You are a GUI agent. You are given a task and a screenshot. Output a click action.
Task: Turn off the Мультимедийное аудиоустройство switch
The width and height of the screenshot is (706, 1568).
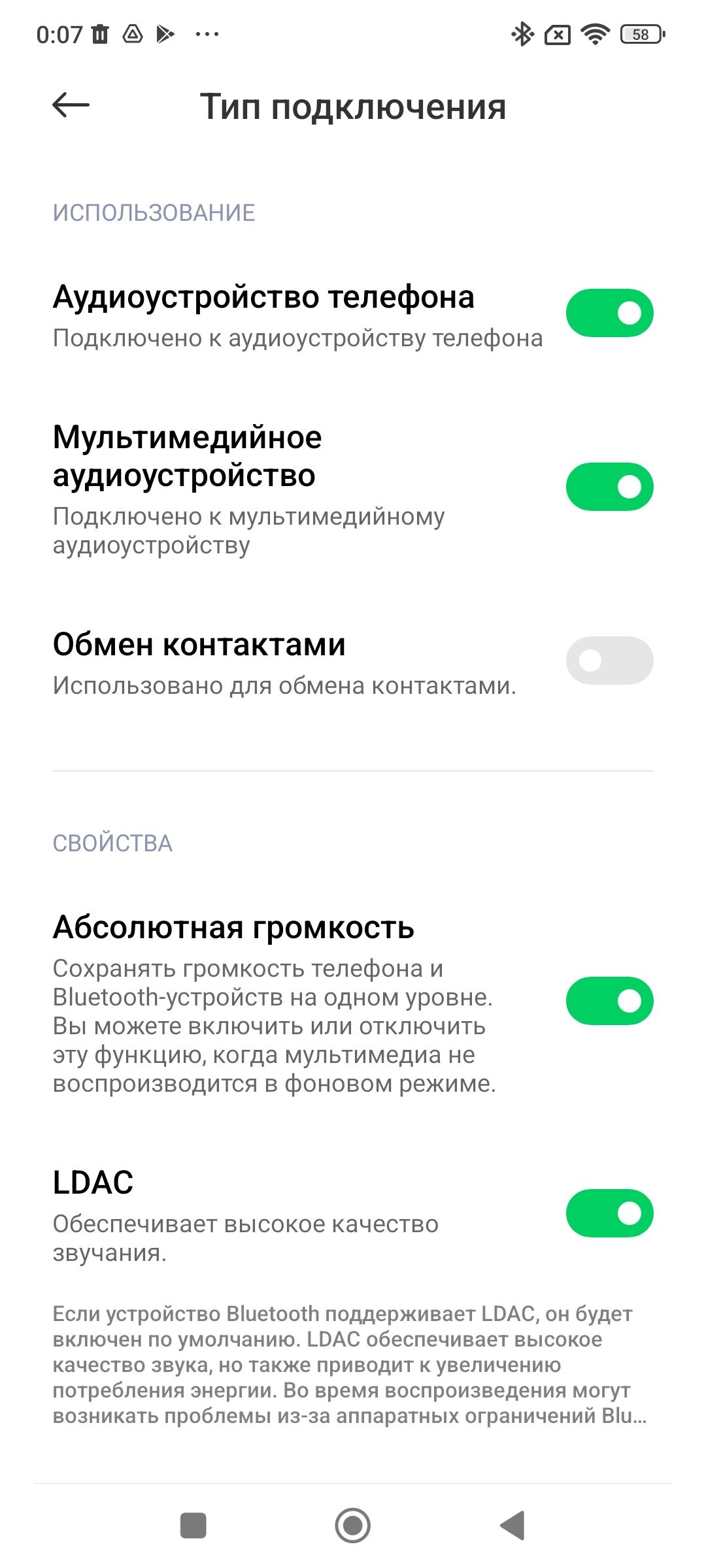tap(609, 487)
